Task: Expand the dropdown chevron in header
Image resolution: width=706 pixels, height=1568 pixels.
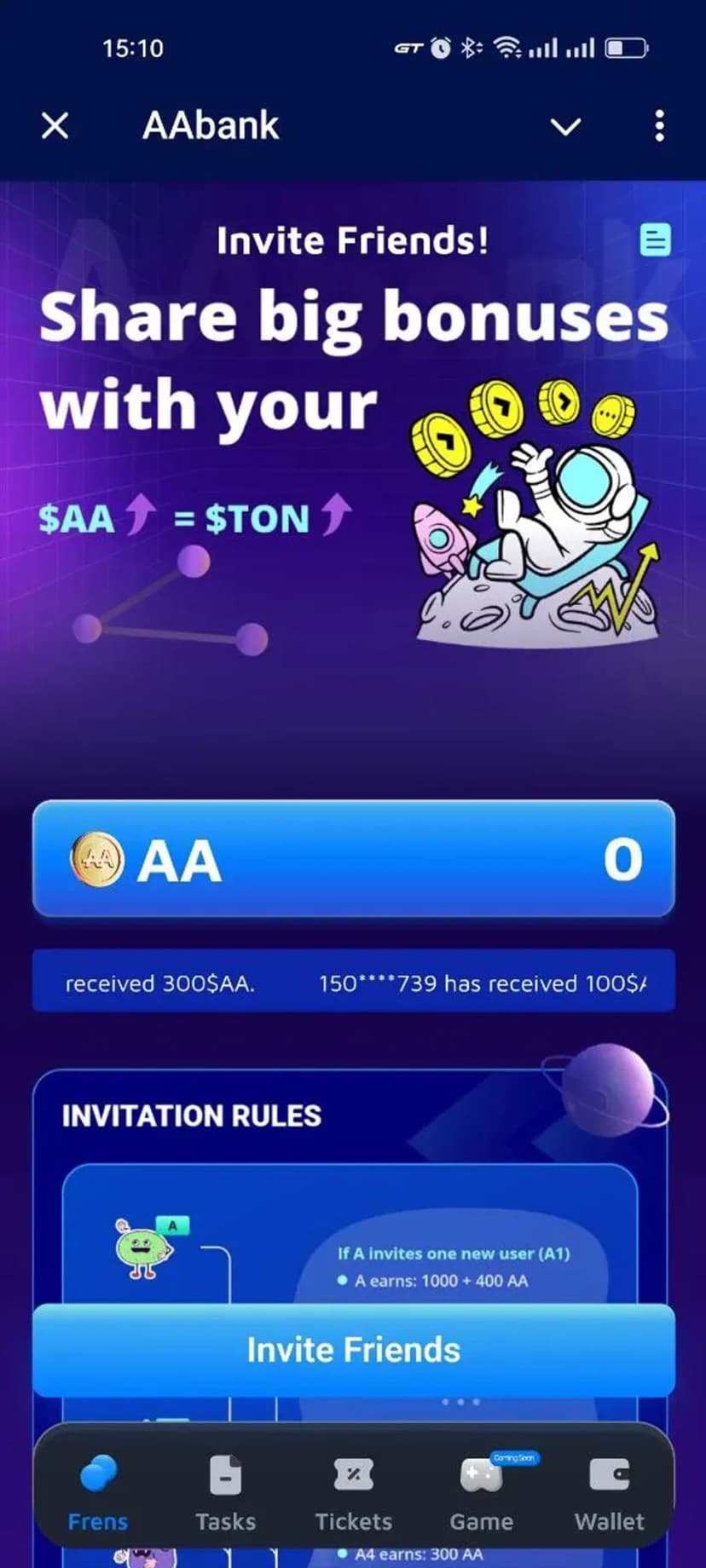Action: (x=565, y=127)
